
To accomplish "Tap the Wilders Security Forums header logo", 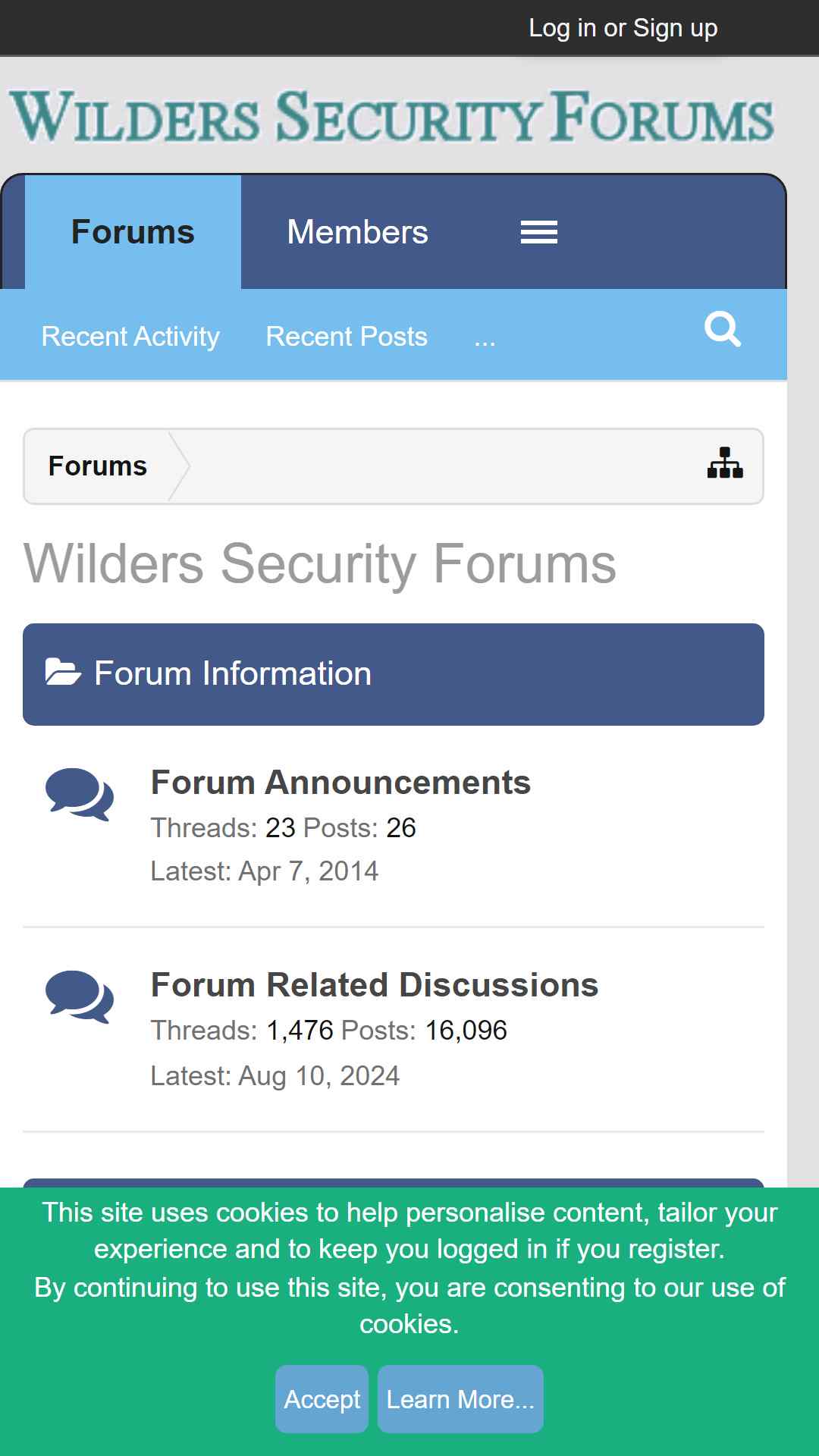I will pyautogui.click(x=392, y=116).
